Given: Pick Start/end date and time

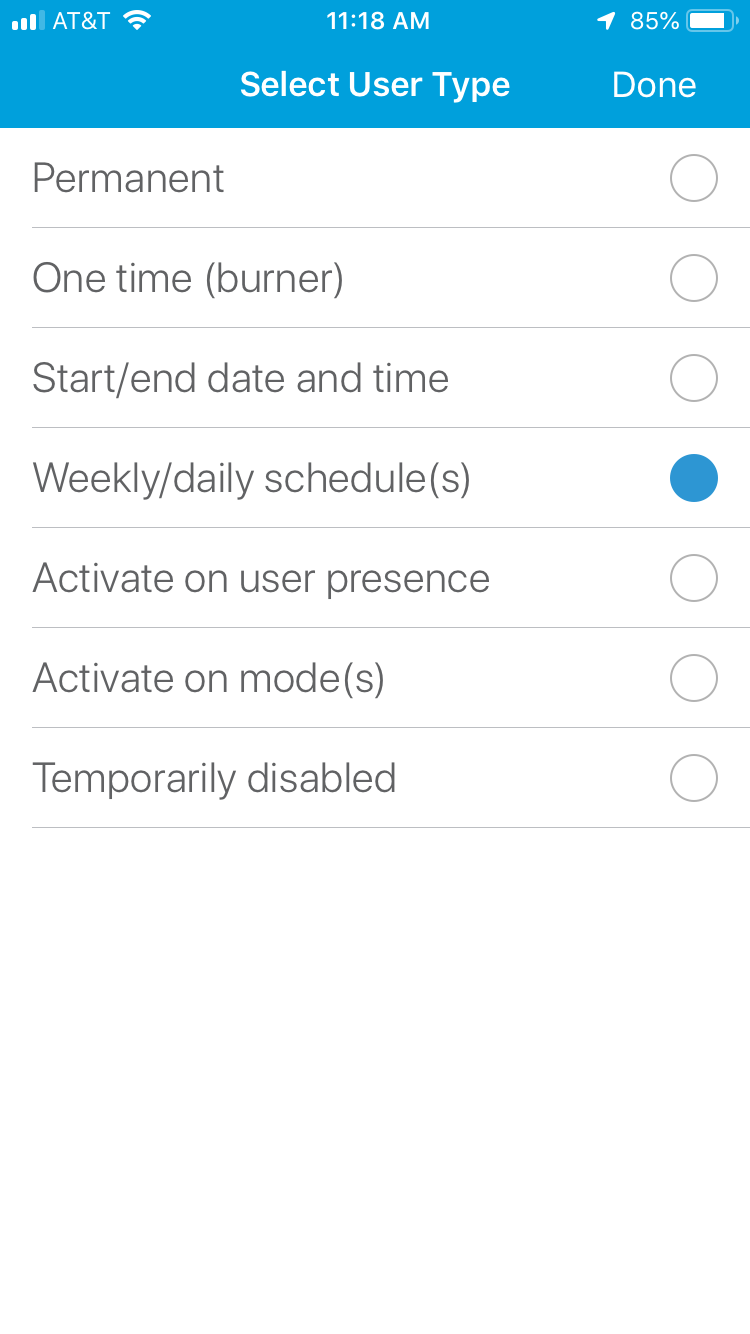Looking at the screenshot, I should pos(693,378).
